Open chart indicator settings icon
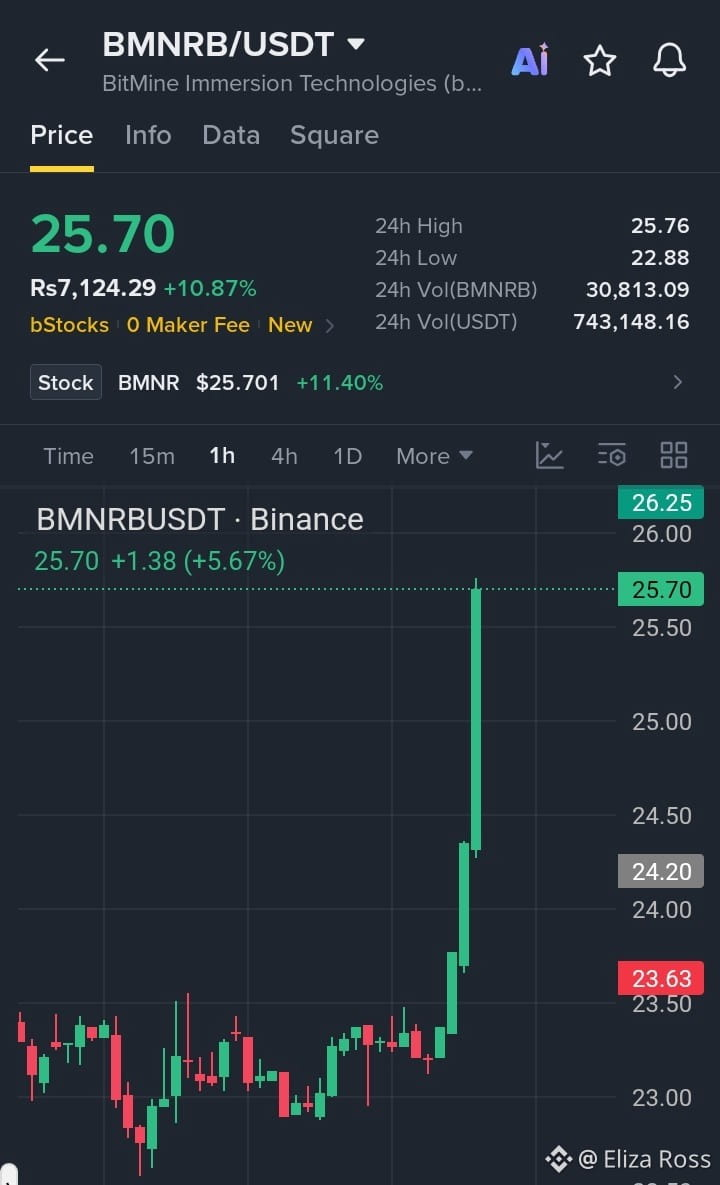Screen dimensions: 720x1185 coord(611,456)
